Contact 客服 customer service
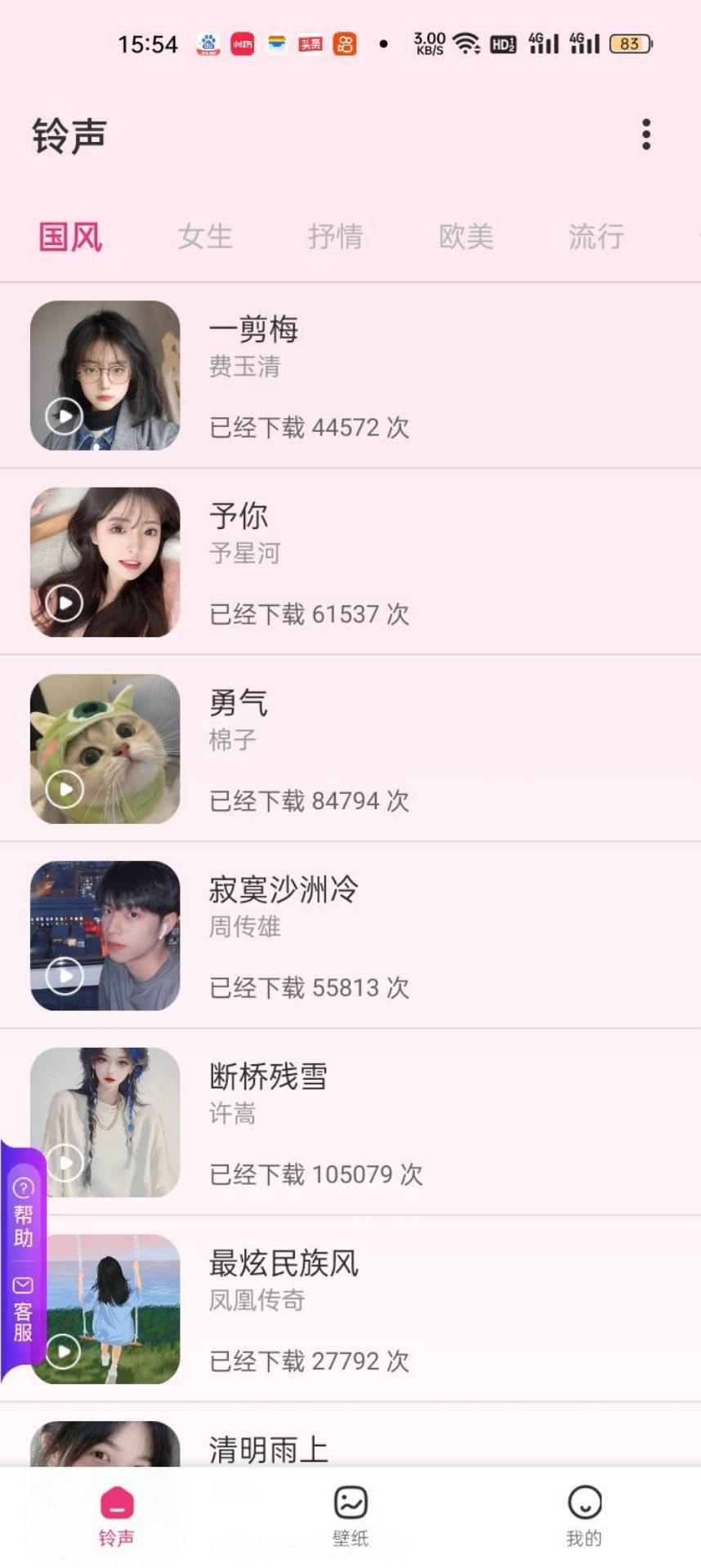Image resolution: width=701 pixels, height=1568 pixels. 23,1310
